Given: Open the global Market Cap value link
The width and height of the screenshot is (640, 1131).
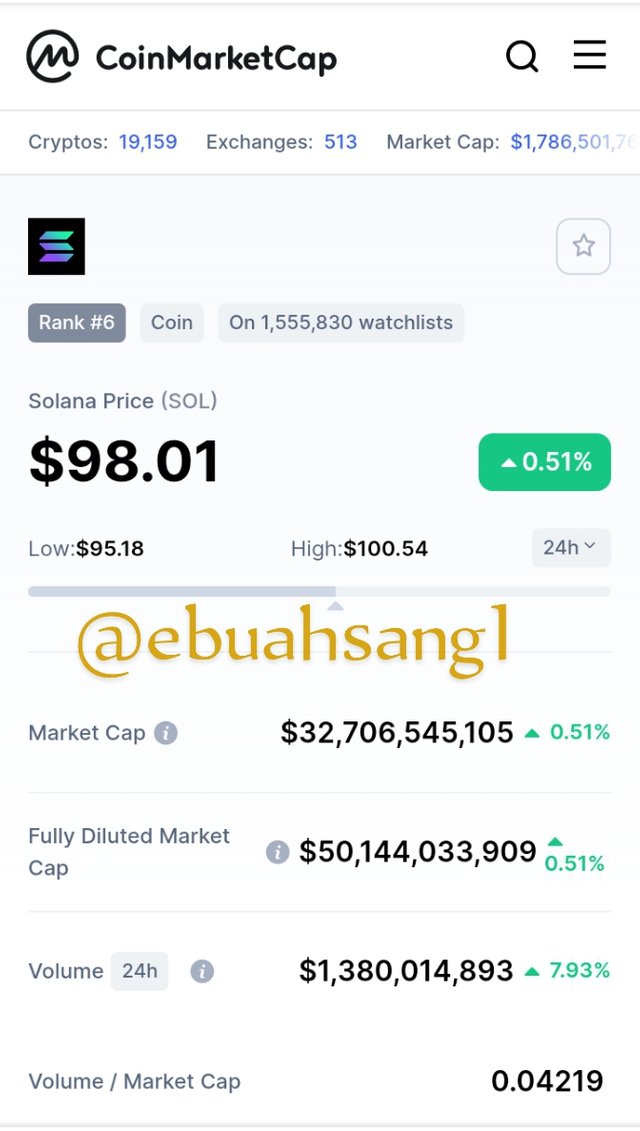Looking at the screenshot, I should [572, 142].
